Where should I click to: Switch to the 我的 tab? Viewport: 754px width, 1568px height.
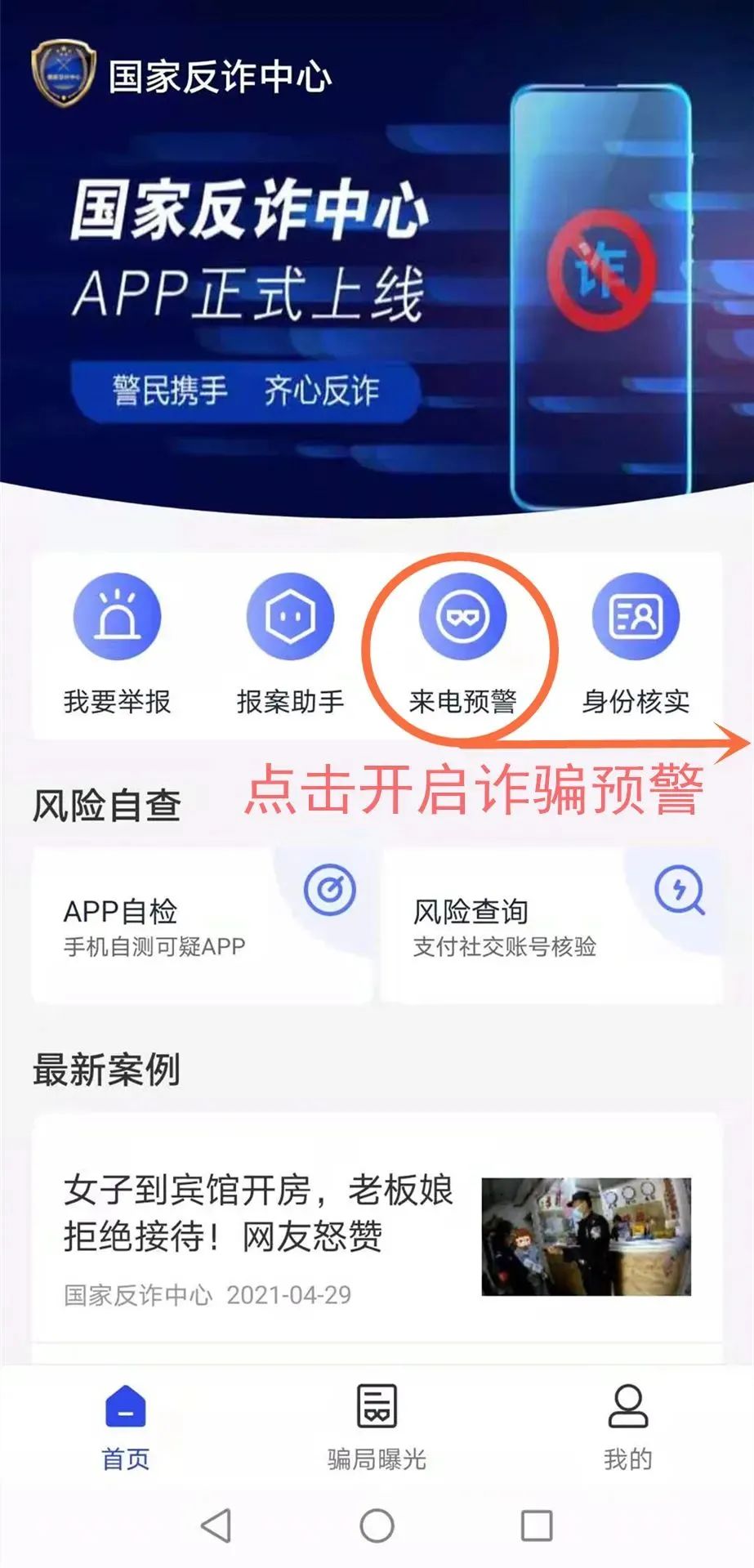point(627,1427)
